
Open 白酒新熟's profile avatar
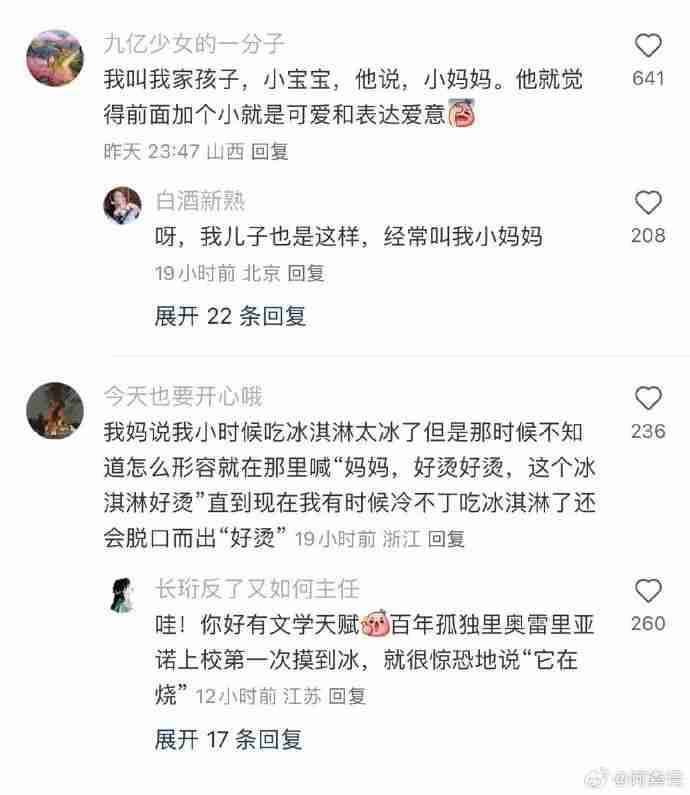124,205
